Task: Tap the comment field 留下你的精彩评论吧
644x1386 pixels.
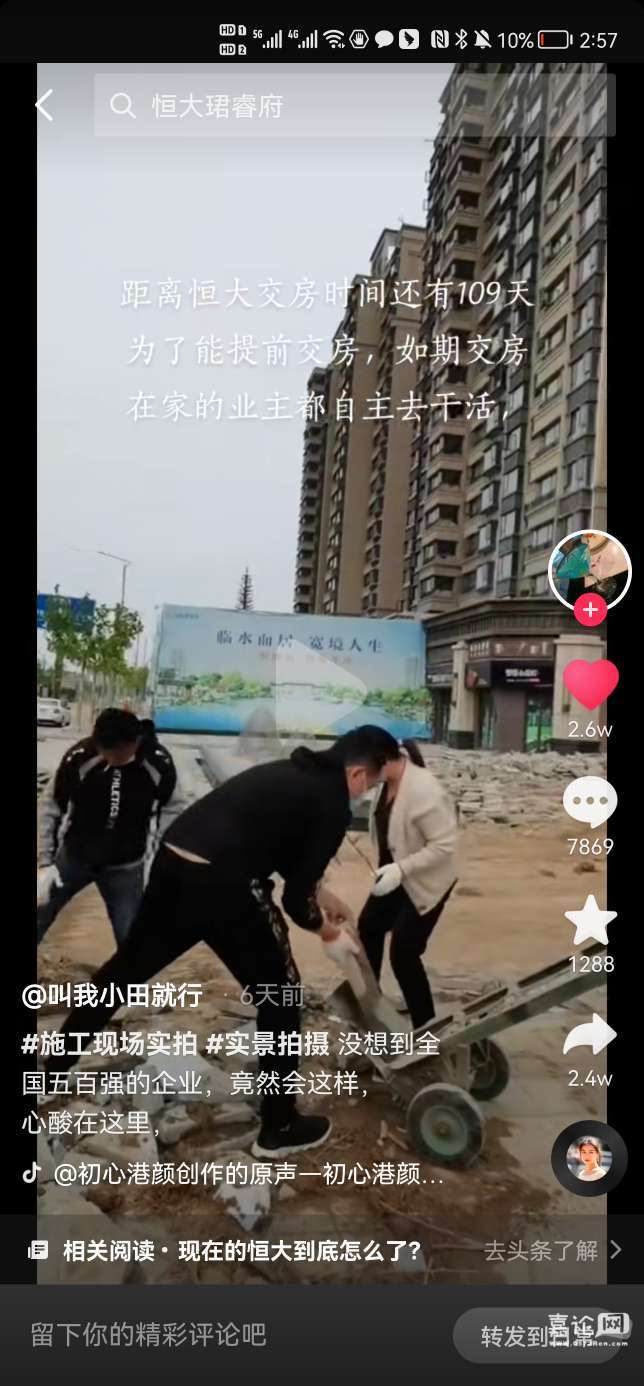Action: 150,1334
